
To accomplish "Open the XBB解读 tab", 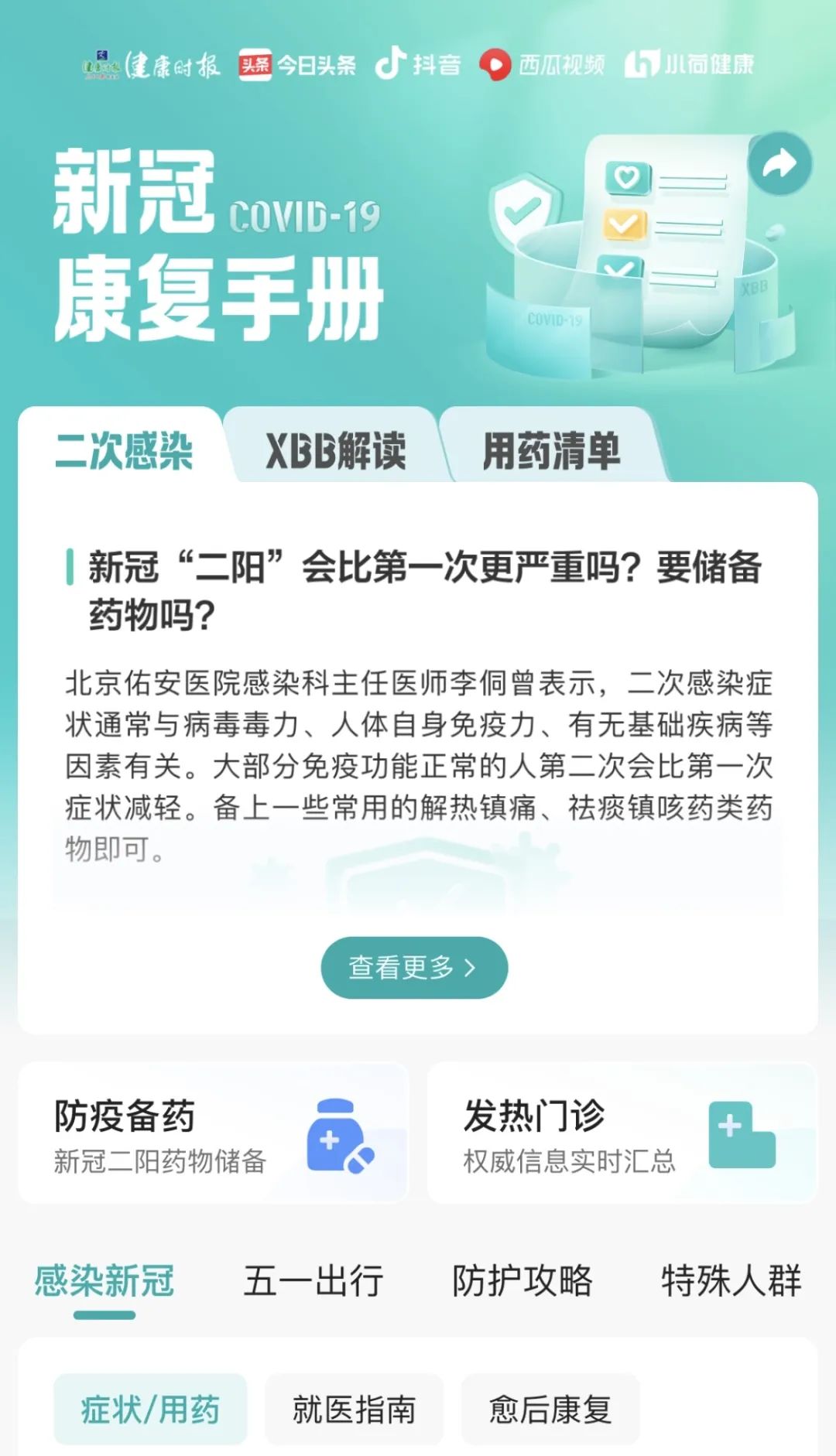I will pyautogui.click(x=339, y=449).
